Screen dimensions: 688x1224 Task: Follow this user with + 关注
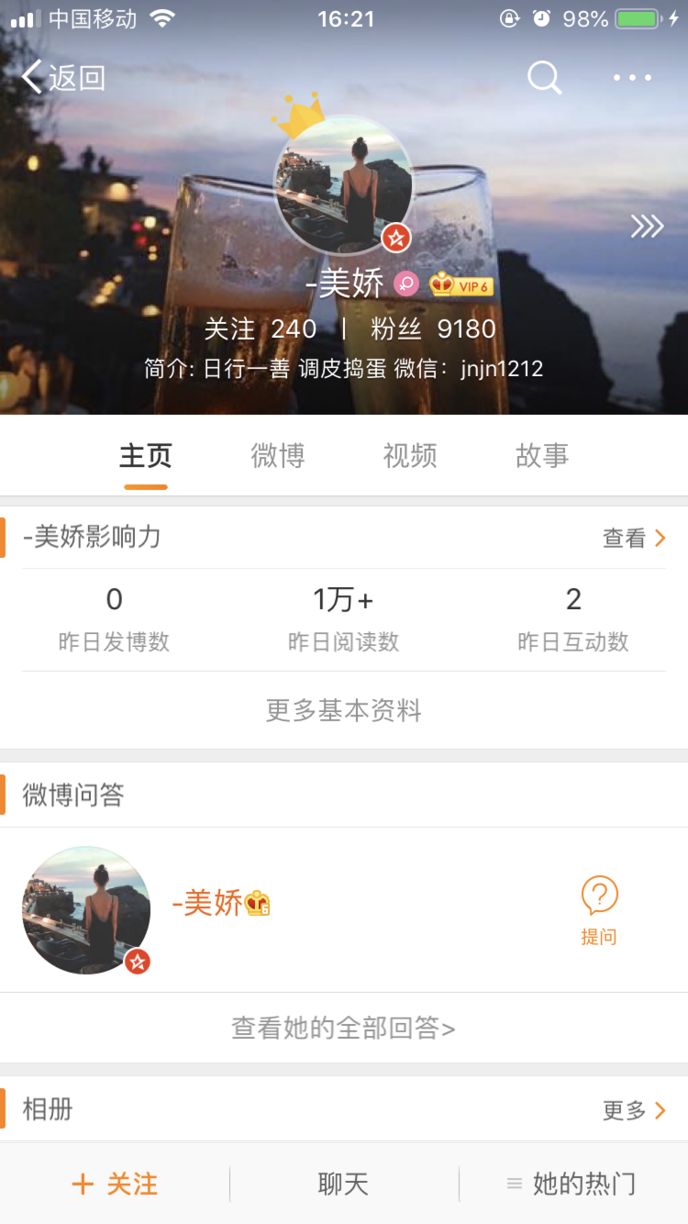click(x=115, y=1185)
